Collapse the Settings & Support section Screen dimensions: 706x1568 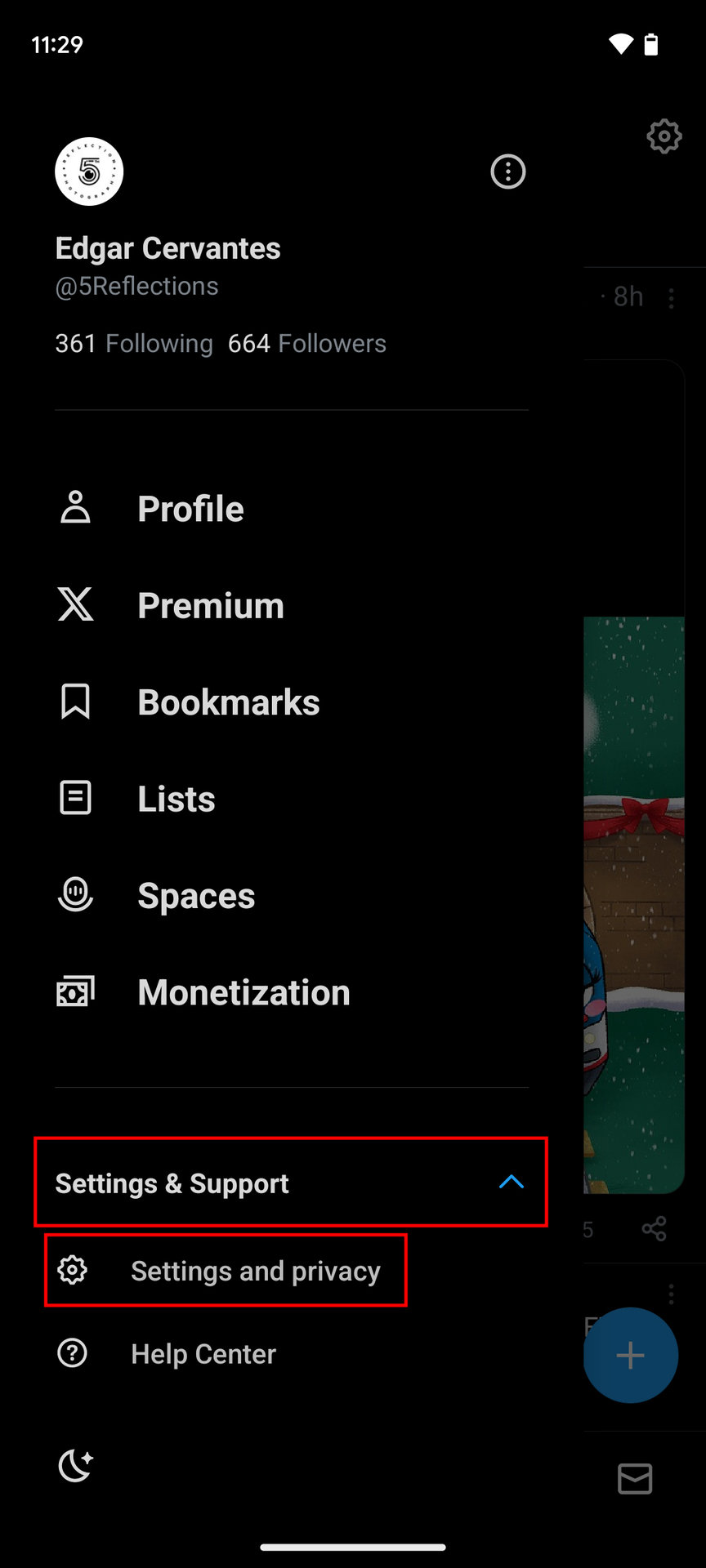click(x=511, y=1182)
